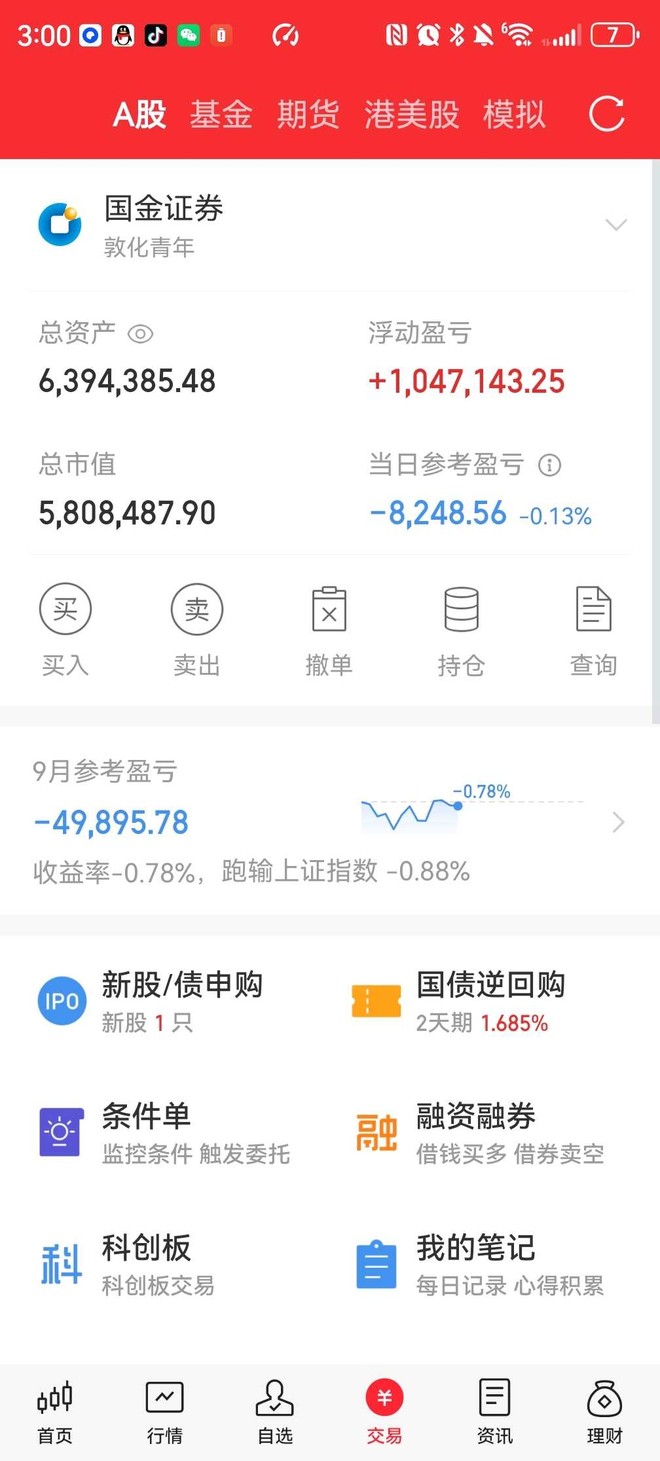
Task: Switch to the 期货 tab
Action: (x=308, y=114)
